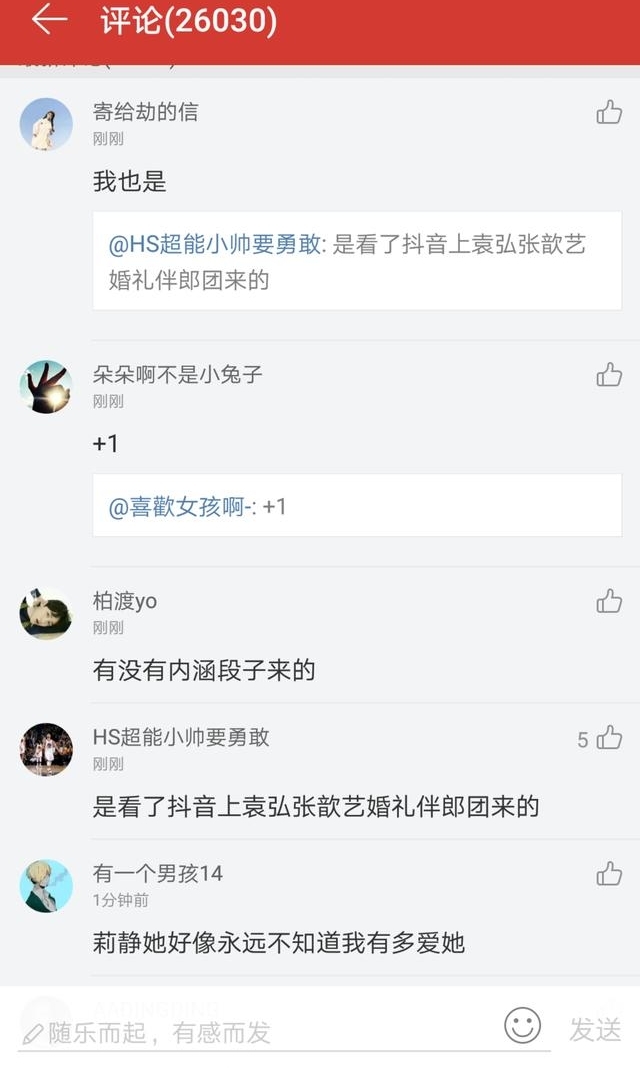Like the comment by 柏渡yo
Image resolution: width=640 pixels, height=1068 pixels.
point(609,601)
